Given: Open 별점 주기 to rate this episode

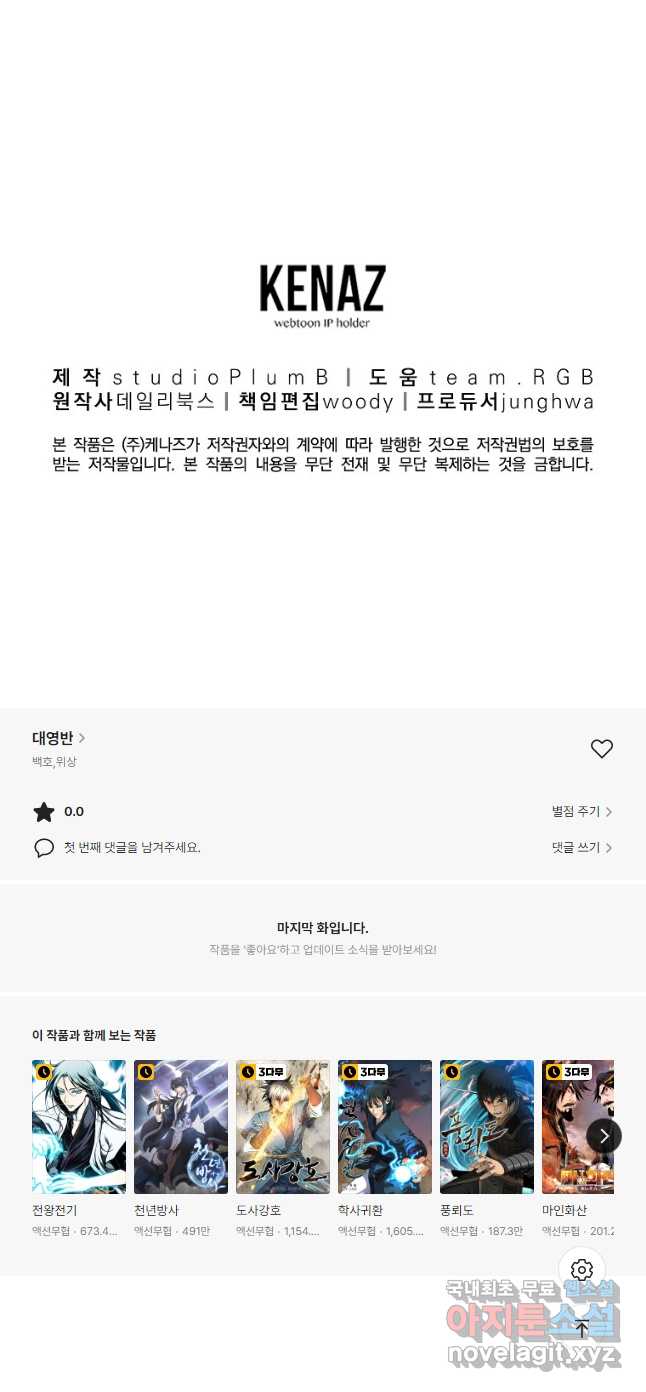Looking at the screenshot, I should [x=582, y=812].
